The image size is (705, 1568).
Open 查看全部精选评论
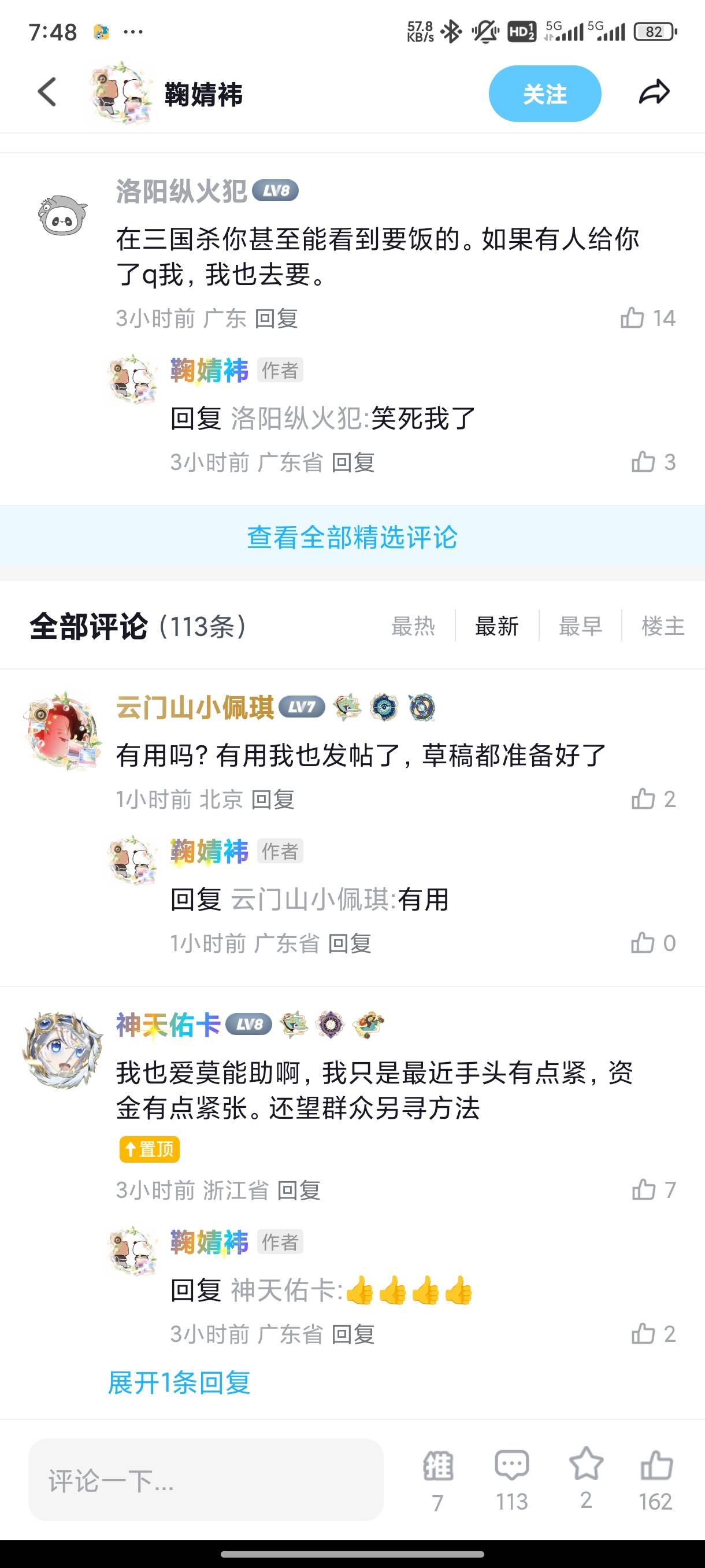coord(352,538)
